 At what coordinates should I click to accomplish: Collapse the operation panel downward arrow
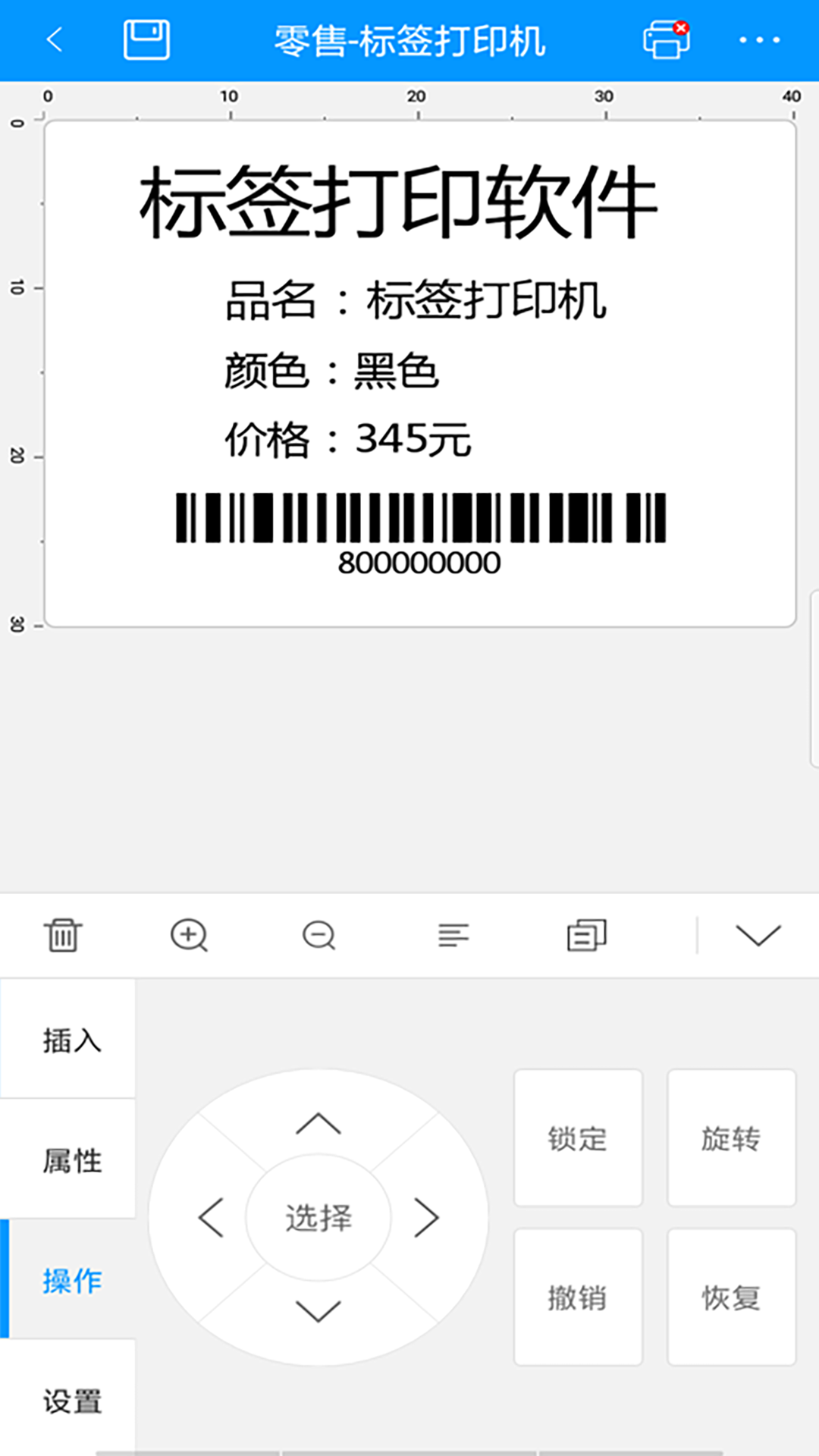pos(758,934)
